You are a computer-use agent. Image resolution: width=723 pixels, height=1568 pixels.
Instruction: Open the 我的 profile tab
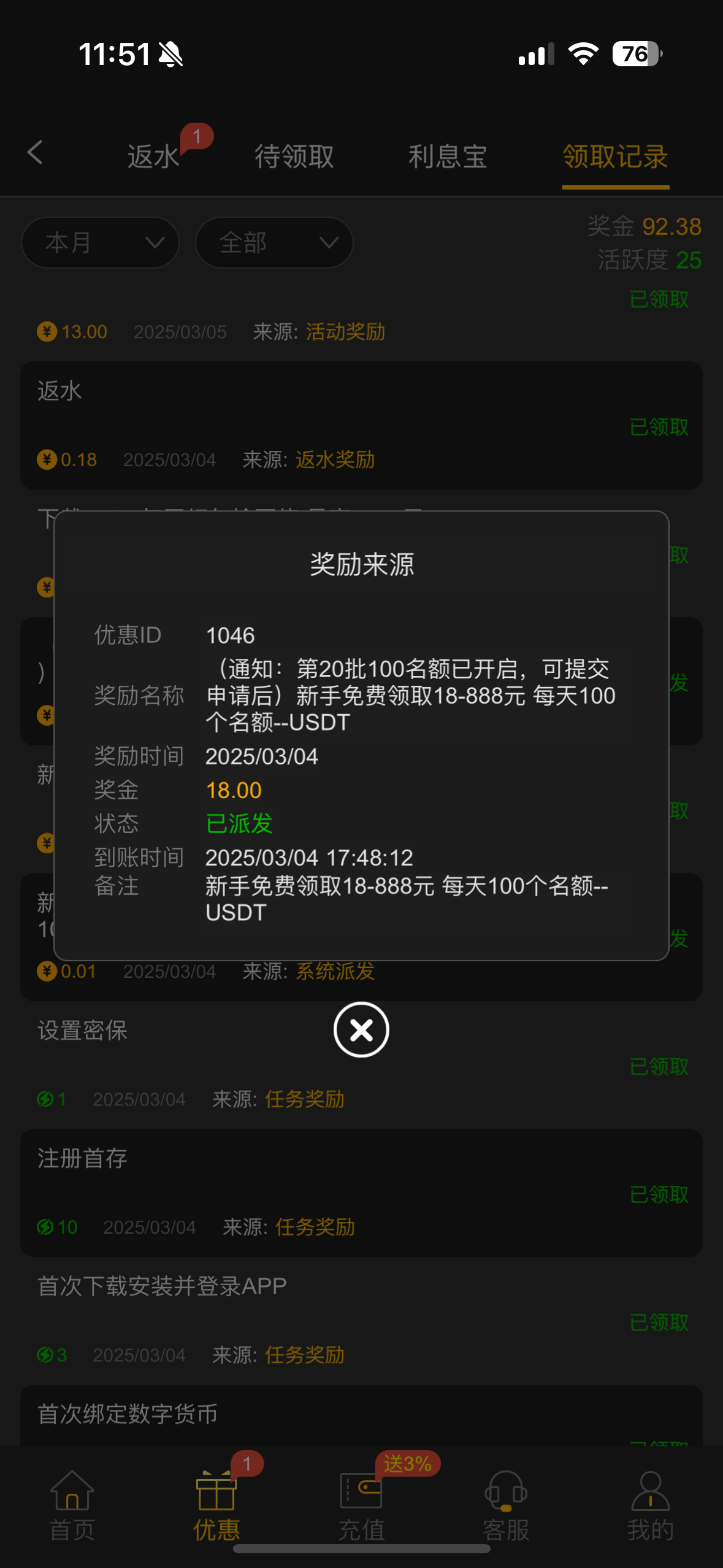(650, 1506)
